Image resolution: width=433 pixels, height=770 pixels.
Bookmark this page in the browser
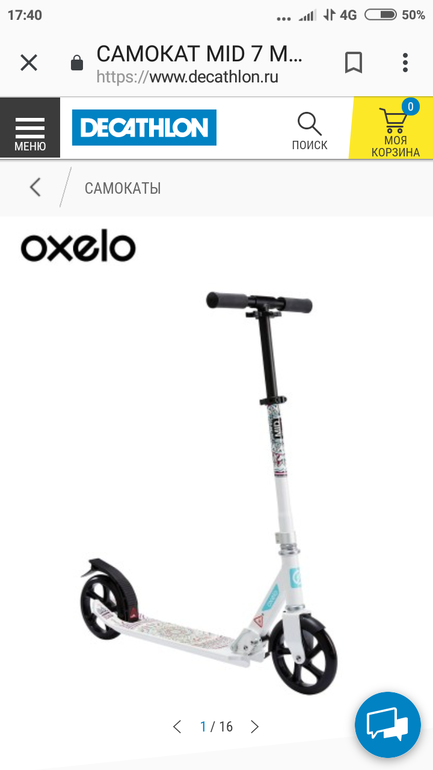point(353,63)
